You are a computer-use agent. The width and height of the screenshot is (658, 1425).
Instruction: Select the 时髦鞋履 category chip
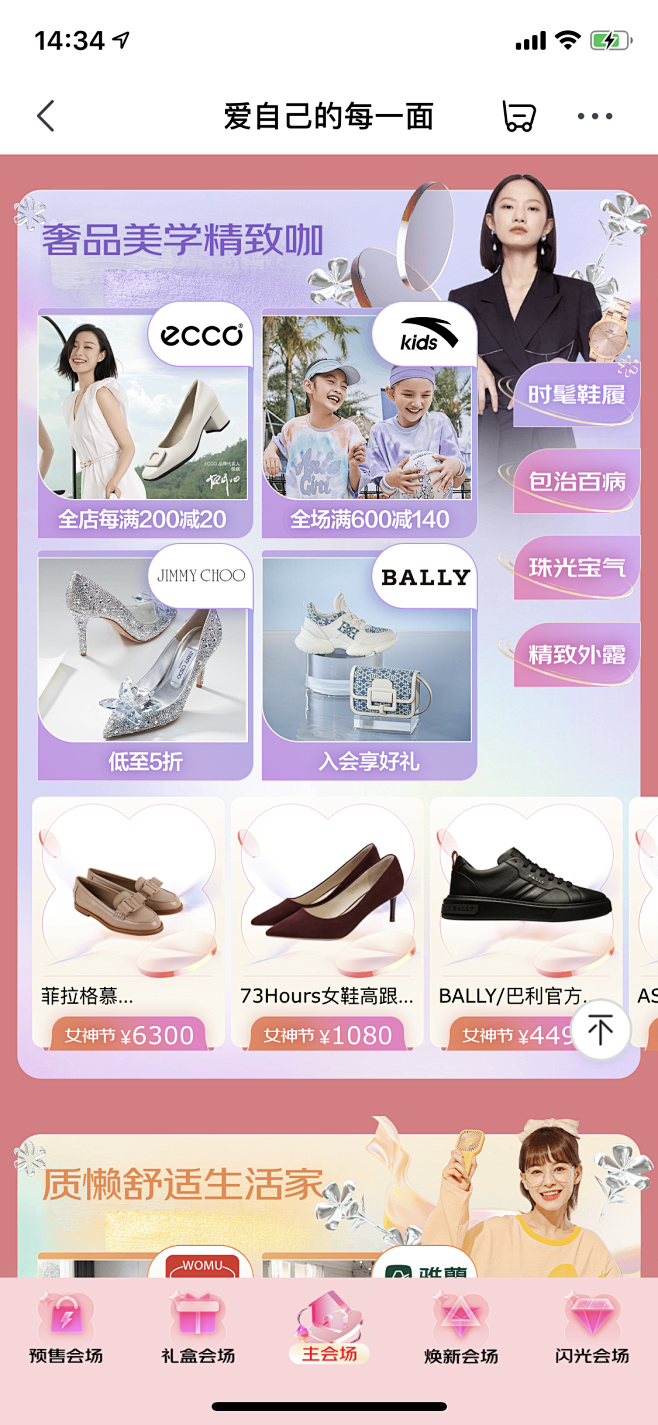coord(577,395)
